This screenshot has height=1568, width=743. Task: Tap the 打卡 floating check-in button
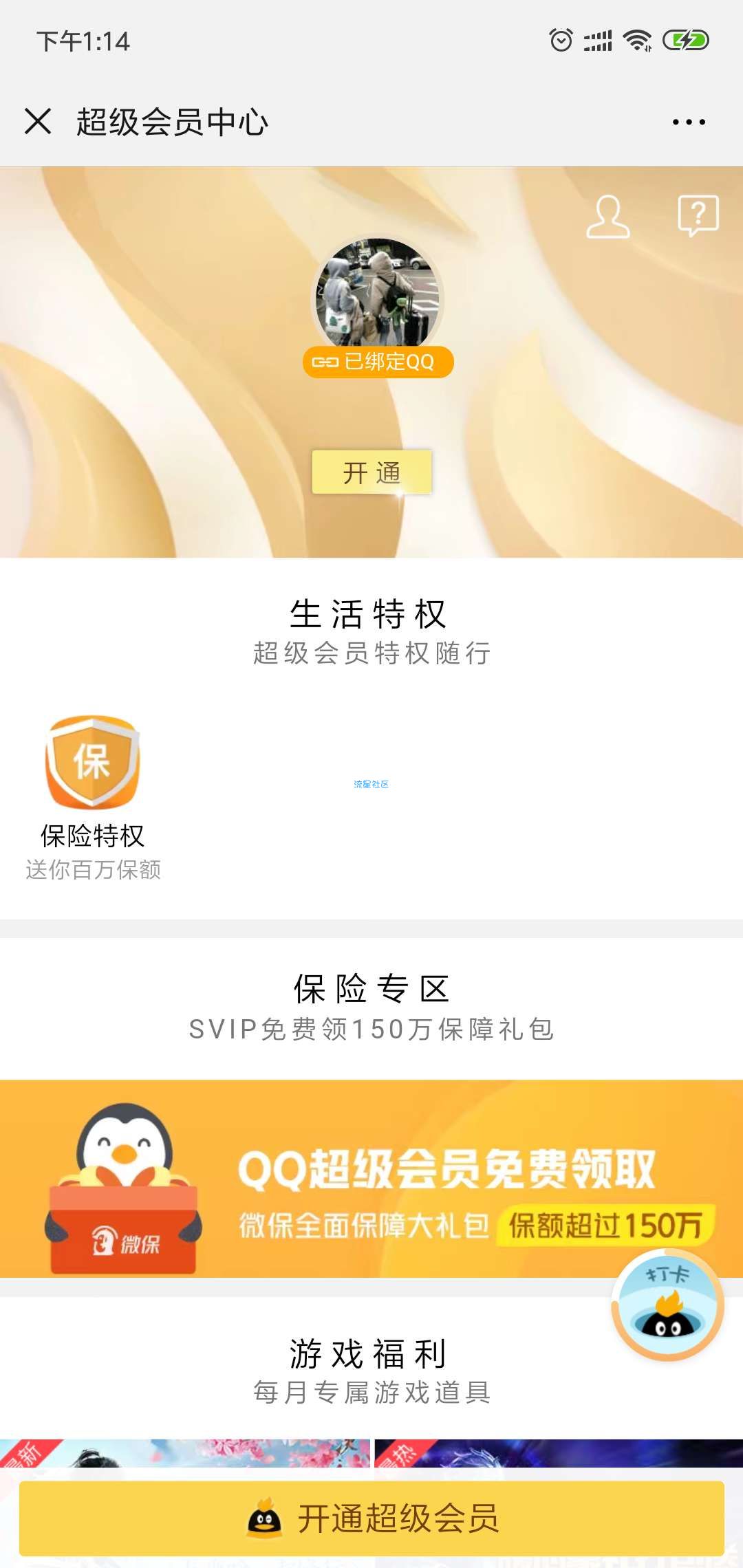pos(667,1305)
